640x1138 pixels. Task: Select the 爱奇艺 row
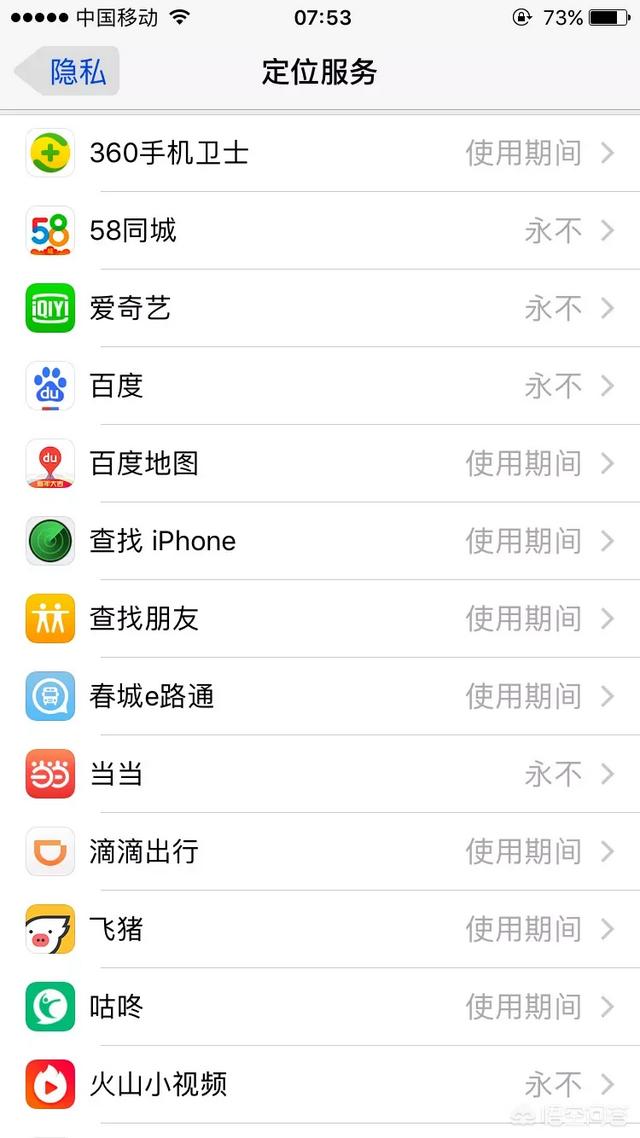320,308
